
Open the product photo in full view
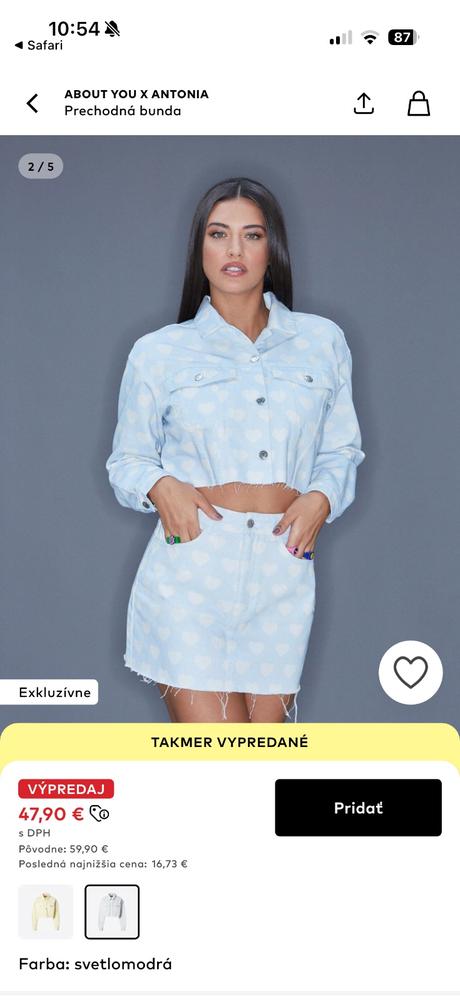(230, 429)
